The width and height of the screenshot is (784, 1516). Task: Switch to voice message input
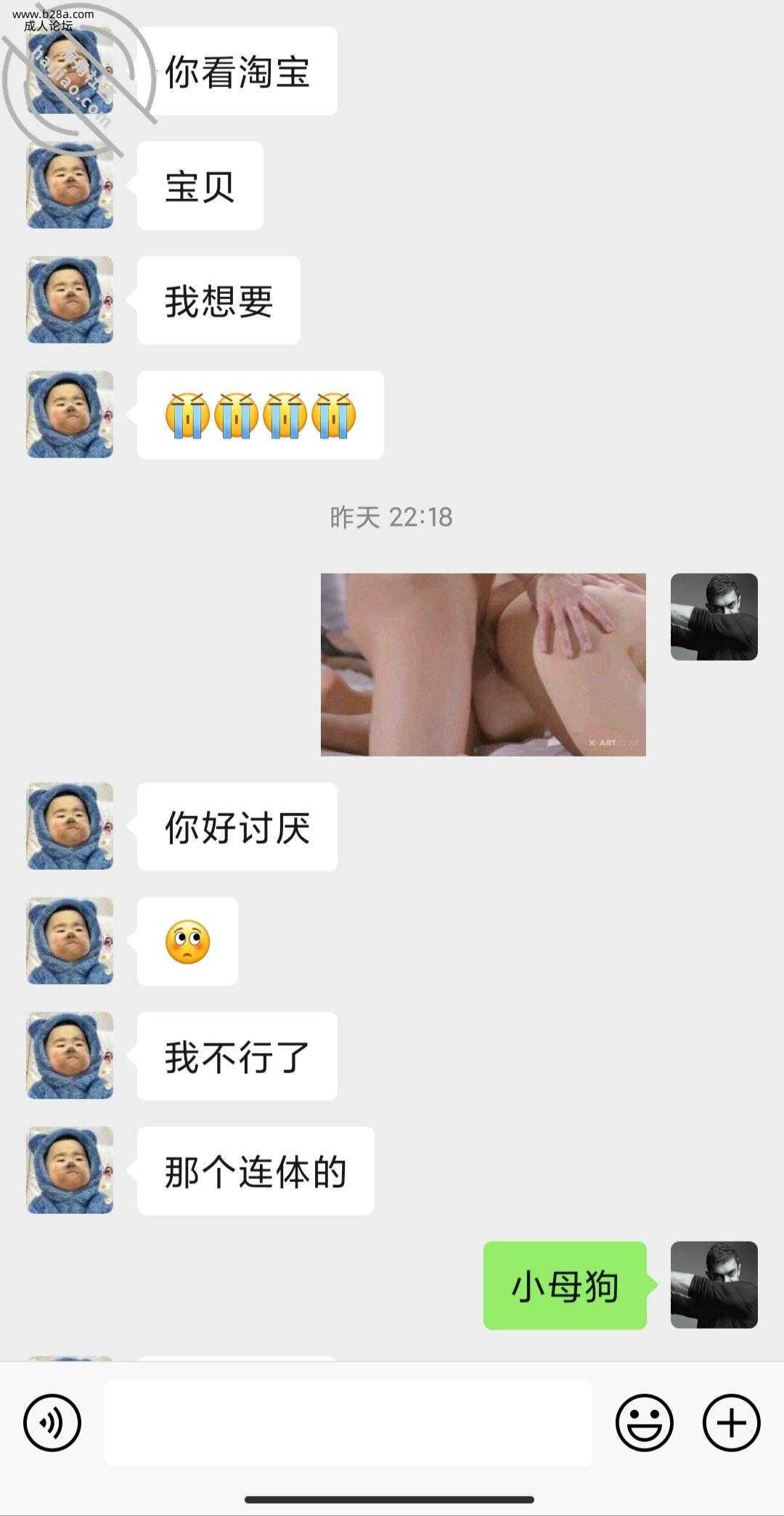[52, 1423]
